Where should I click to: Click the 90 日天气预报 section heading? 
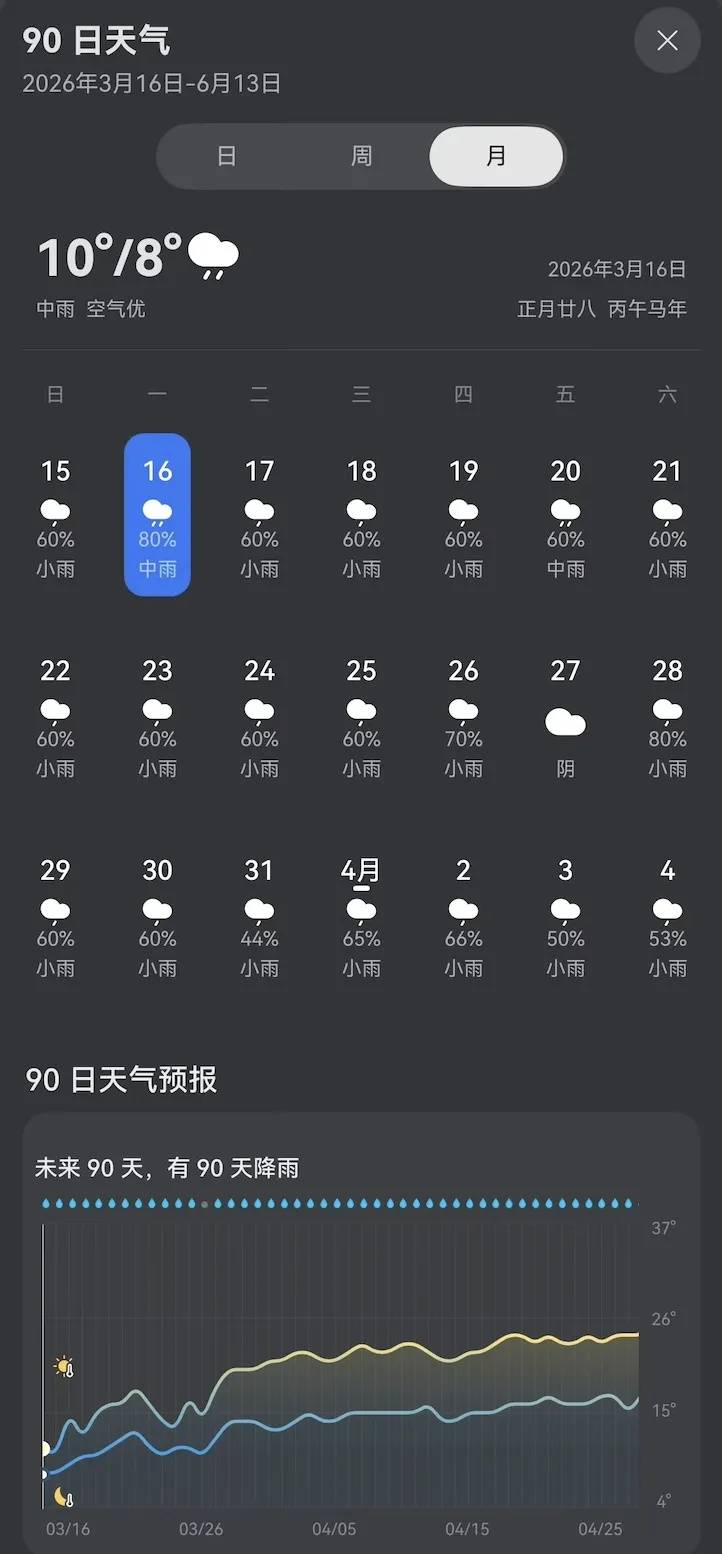pyautogui.click(x=120, y=1081)
